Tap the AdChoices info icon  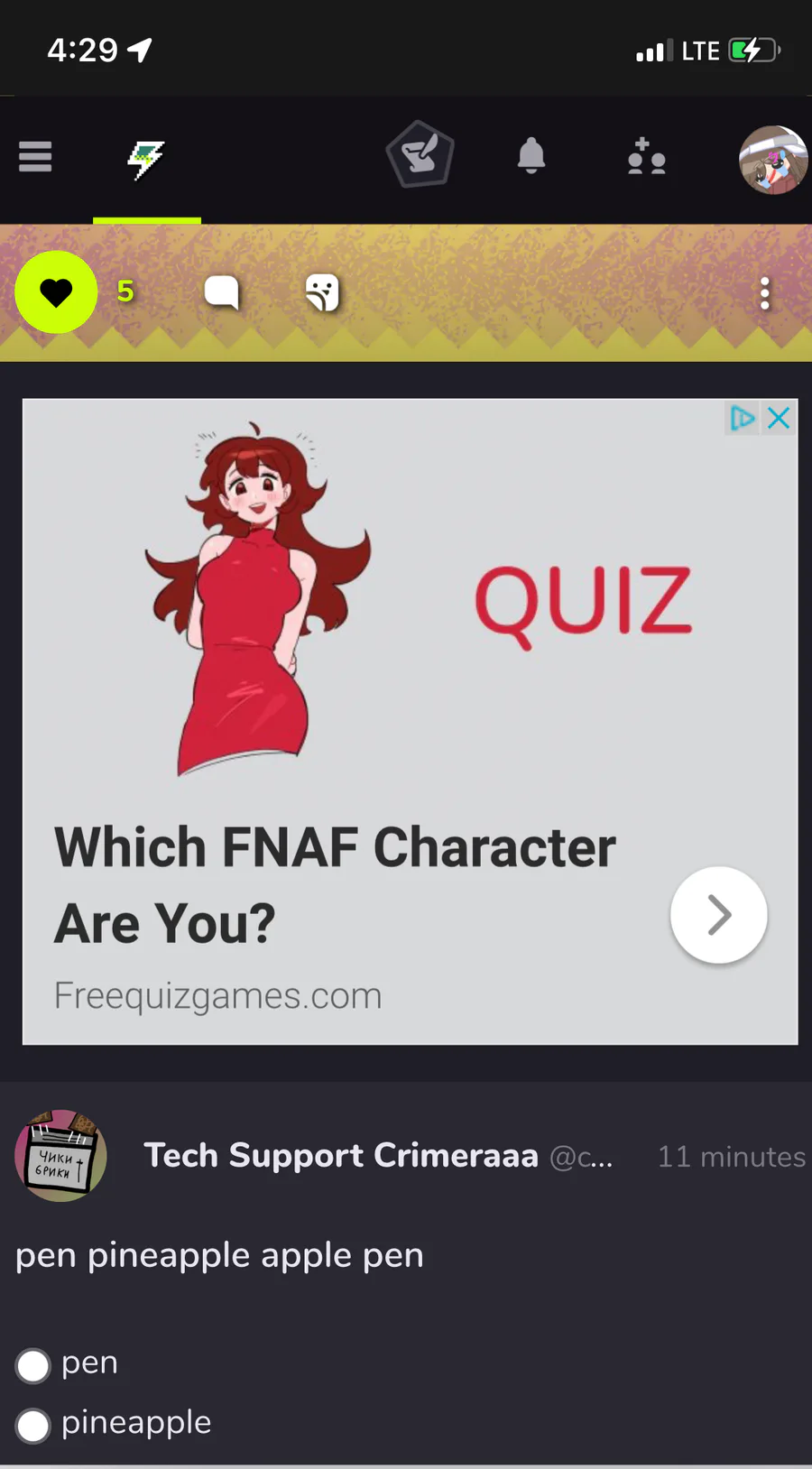click(742, 418)
